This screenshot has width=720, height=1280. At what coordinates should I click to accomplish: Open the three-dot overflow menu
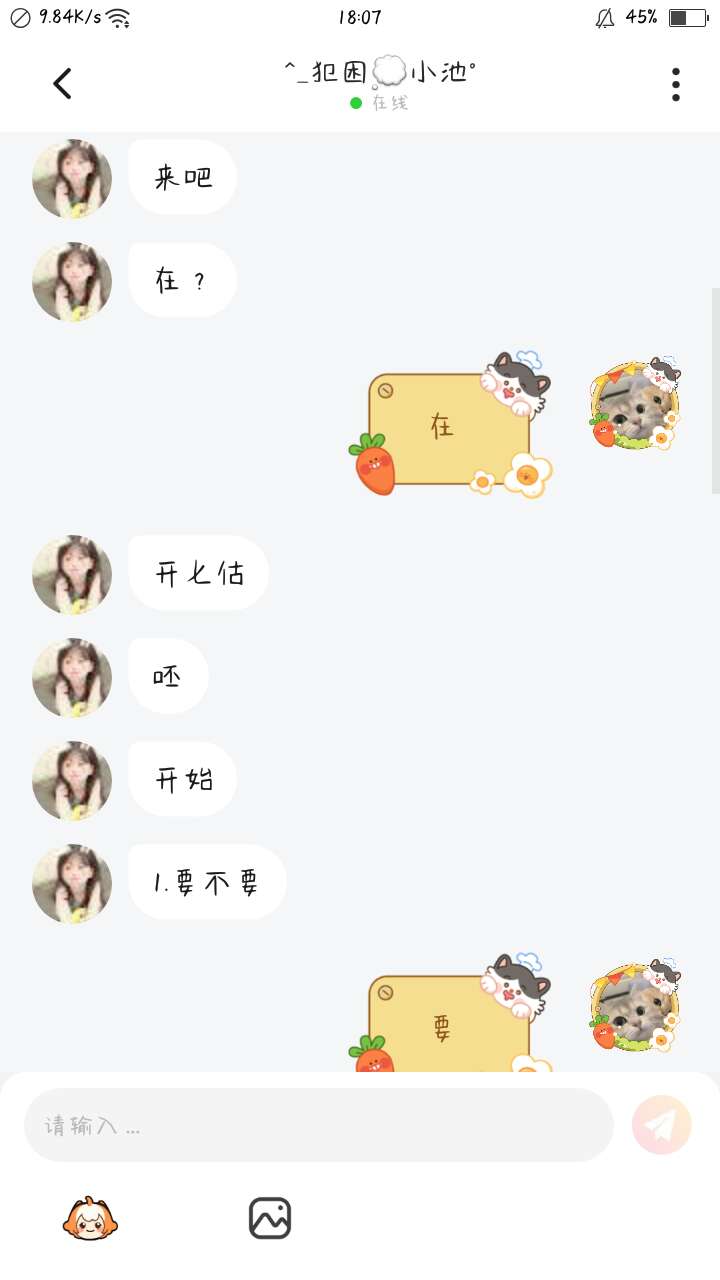pos(676,85)
